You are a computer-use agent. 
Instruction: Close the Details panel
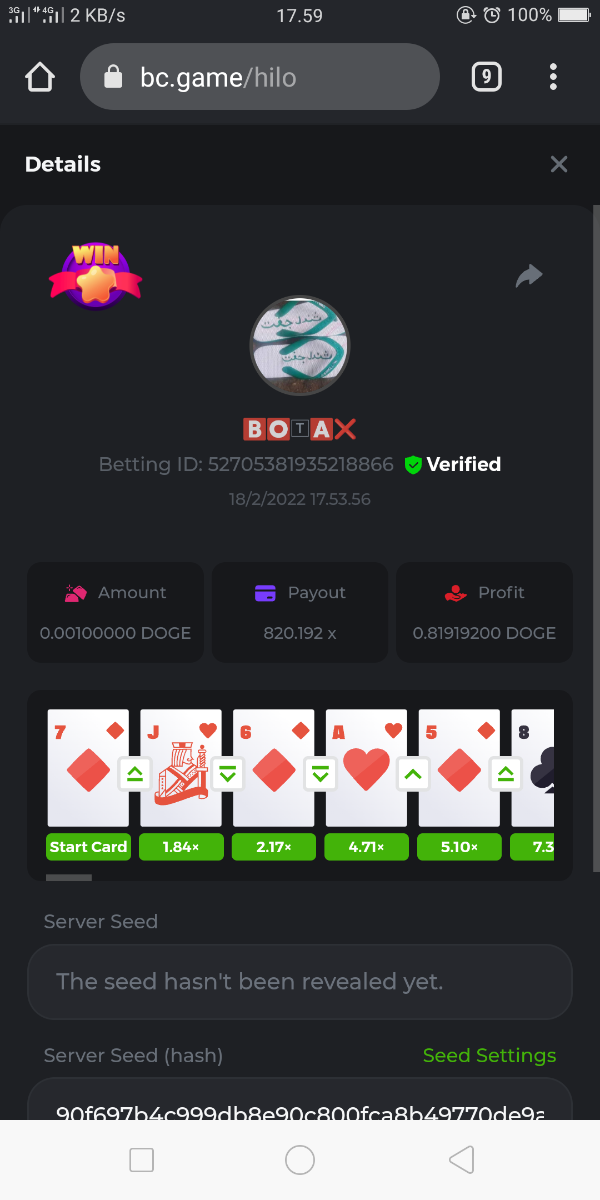coord(559,164)
